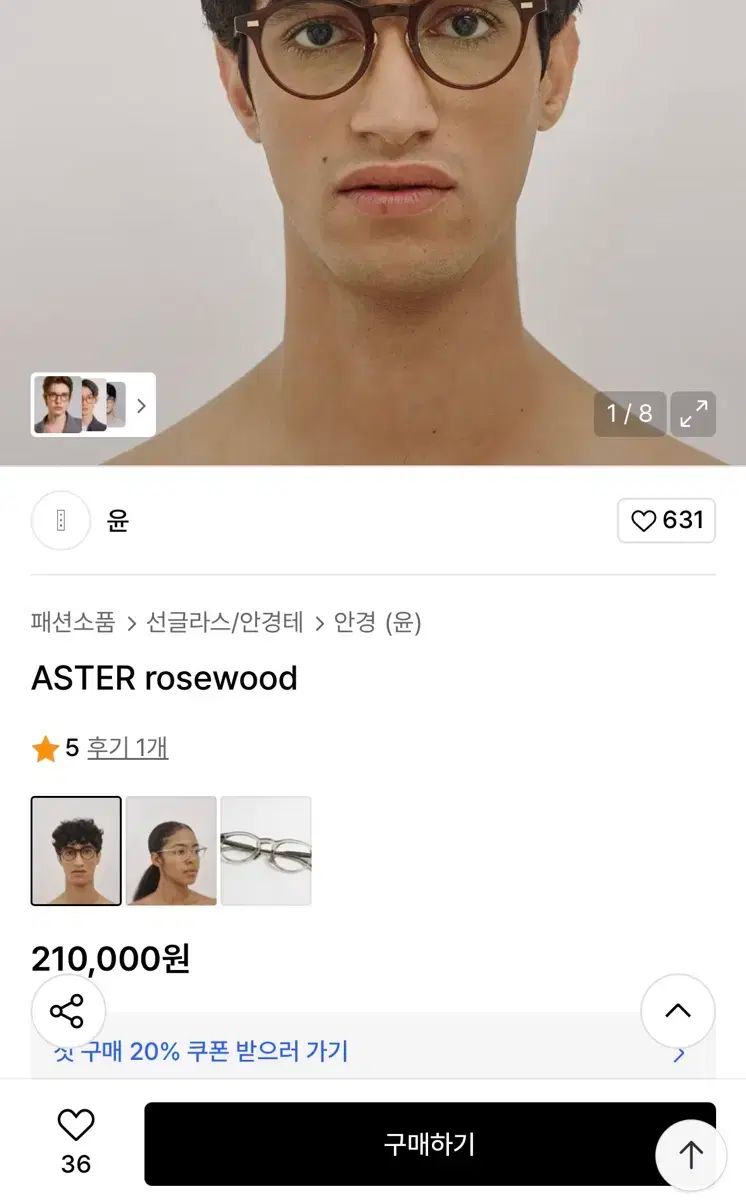The image size is (746, 1200).
Task: Open the model photo selector thumbnail
Action: 93,405
